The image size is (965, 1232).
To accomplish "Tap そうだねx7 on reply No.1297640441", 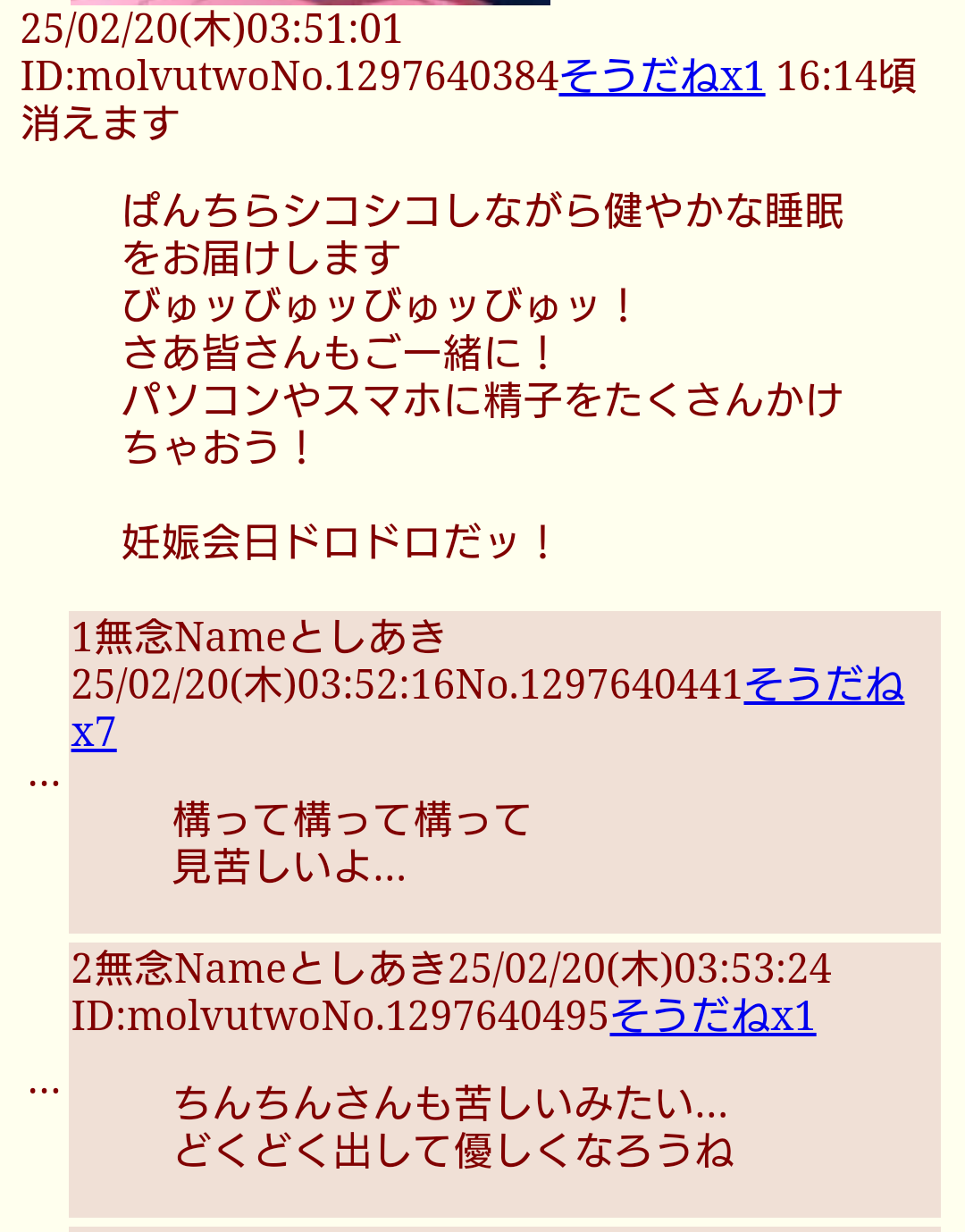I will pyautogui.click(x=822, y=685).
